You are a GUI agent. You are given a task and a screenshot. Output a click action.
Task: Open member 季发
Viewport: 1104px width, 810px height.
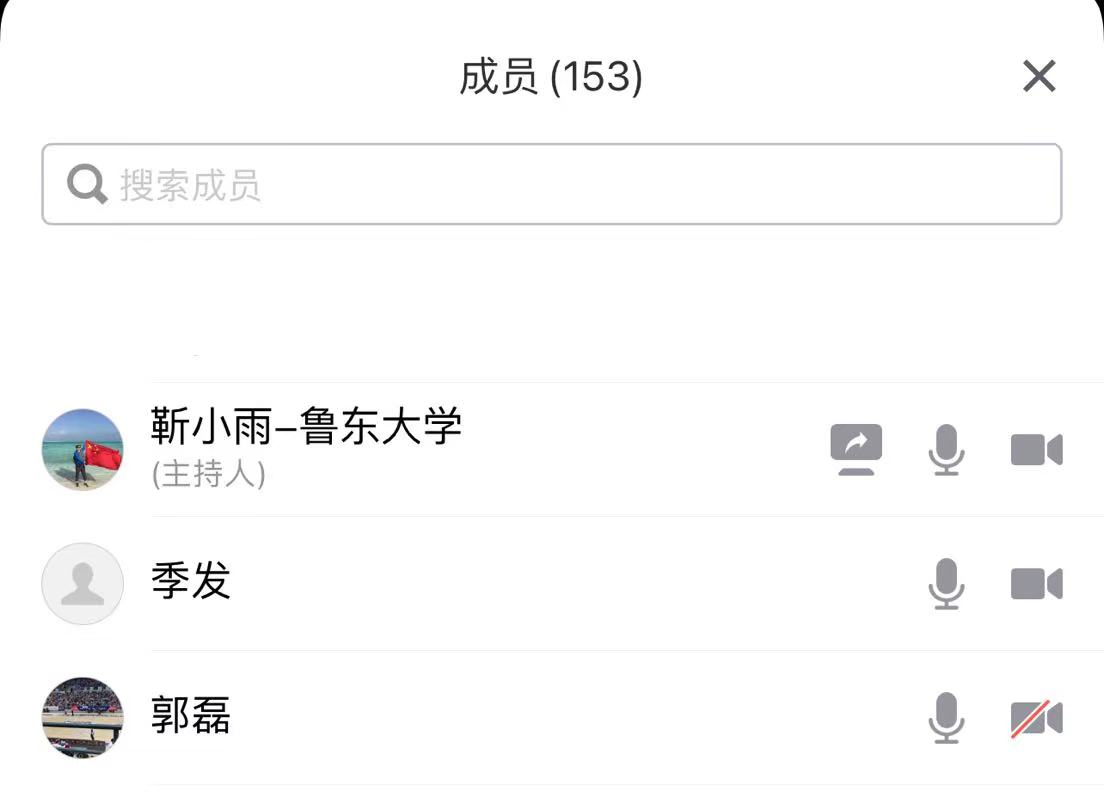pos(191,582)
